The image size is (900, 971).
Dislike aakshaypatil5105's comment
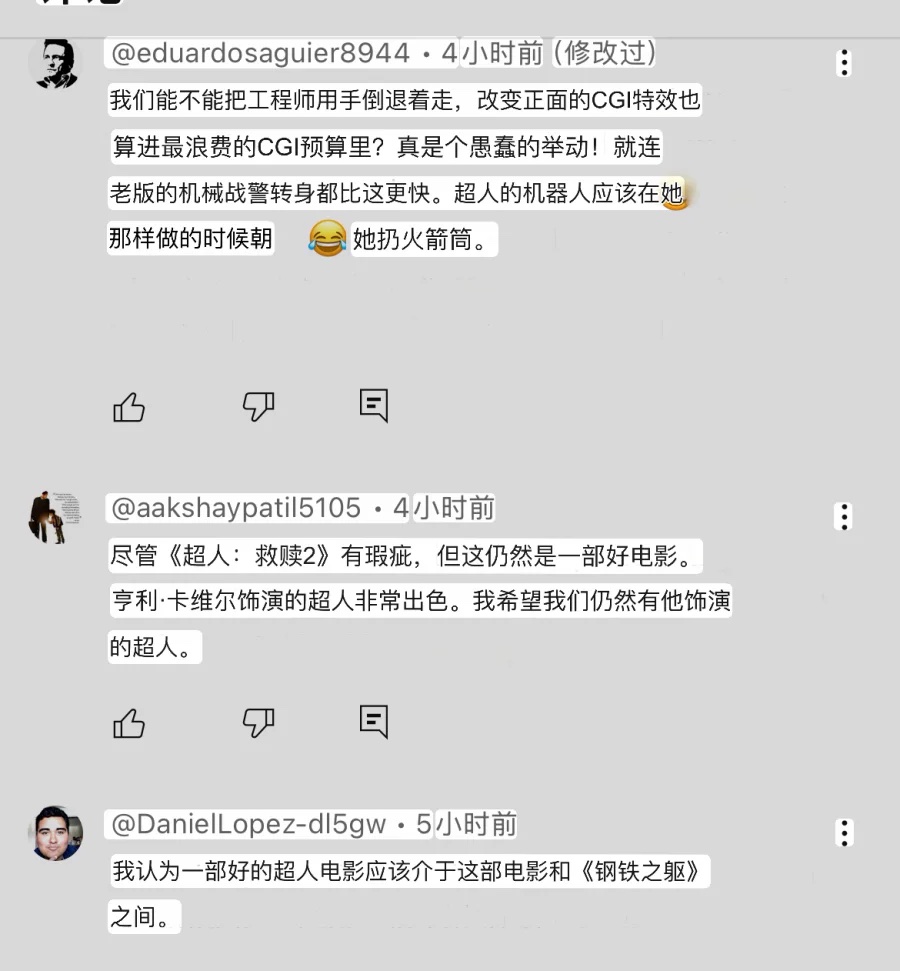[x=258, y=722]
